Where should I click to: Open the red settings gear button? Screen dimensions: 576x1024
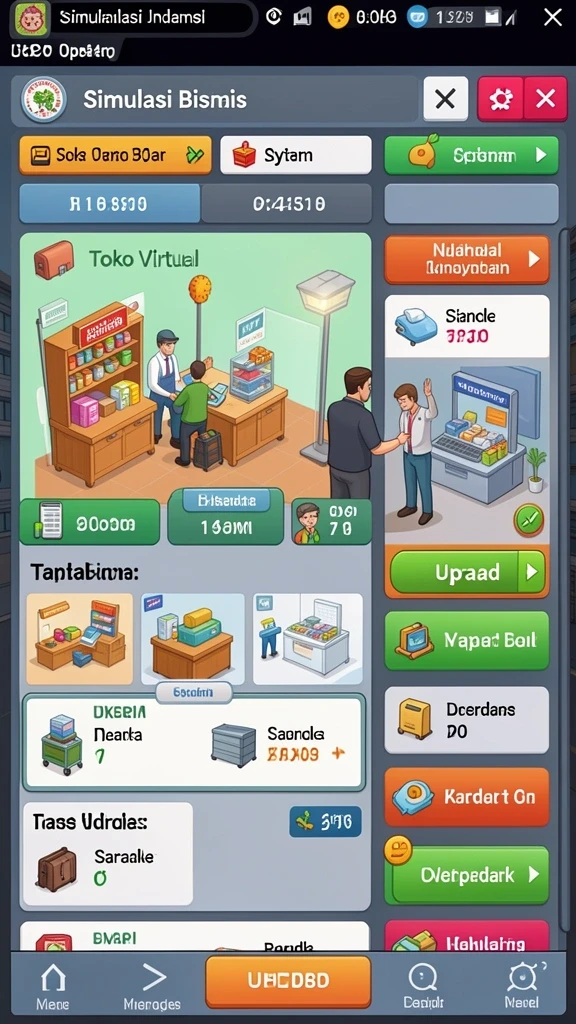point(500,99)
